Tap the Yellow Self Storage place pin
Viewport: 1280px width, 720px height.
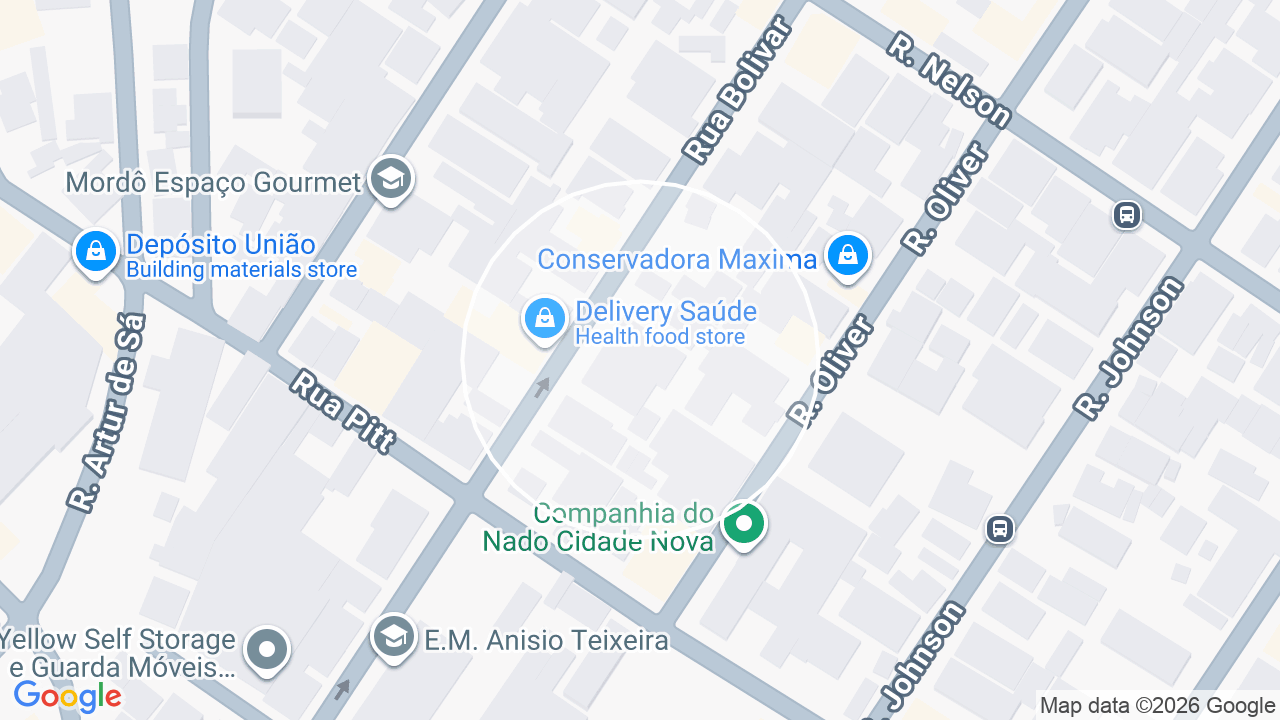[x=266, y=650]
